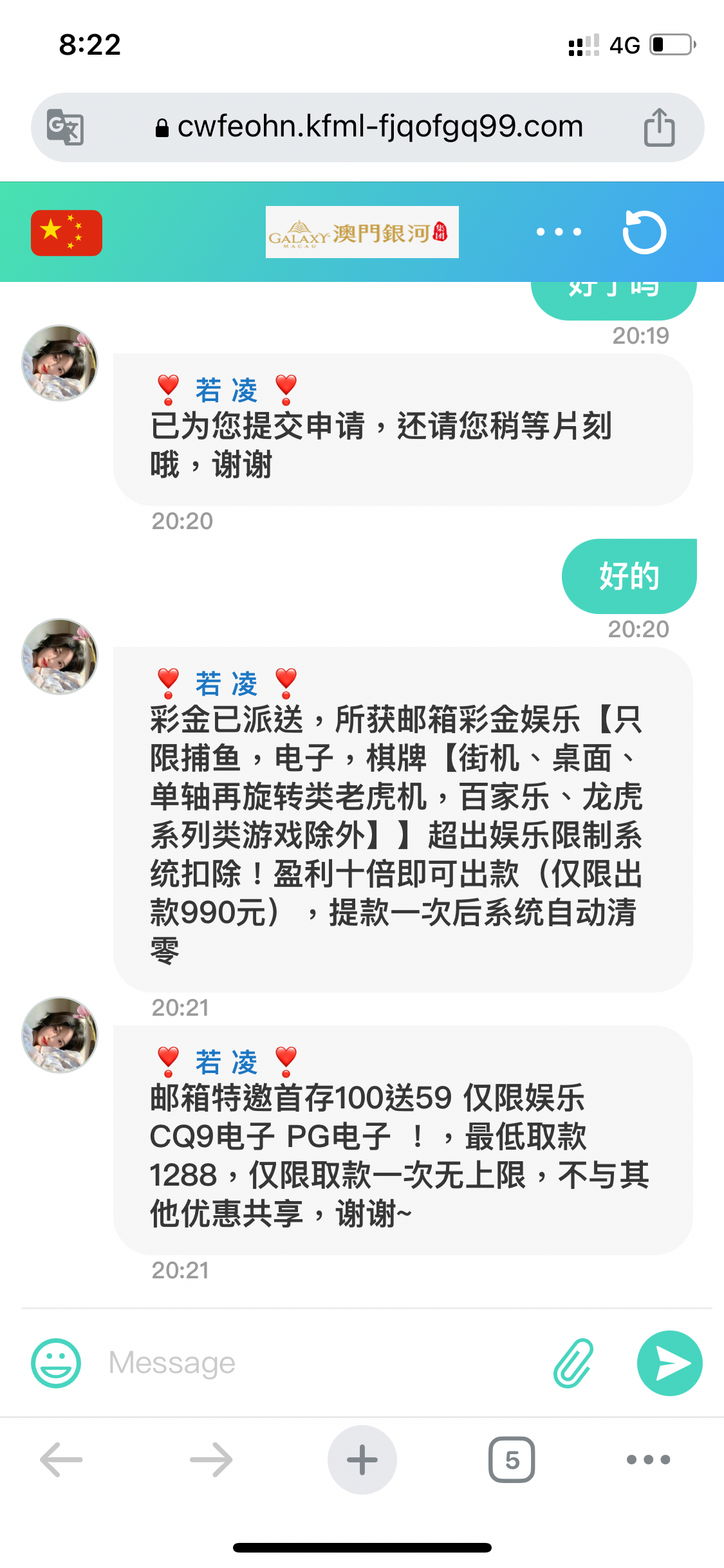724x1568 pixels.
Task: Refresh the chat conversation
Action: [644, 232]
